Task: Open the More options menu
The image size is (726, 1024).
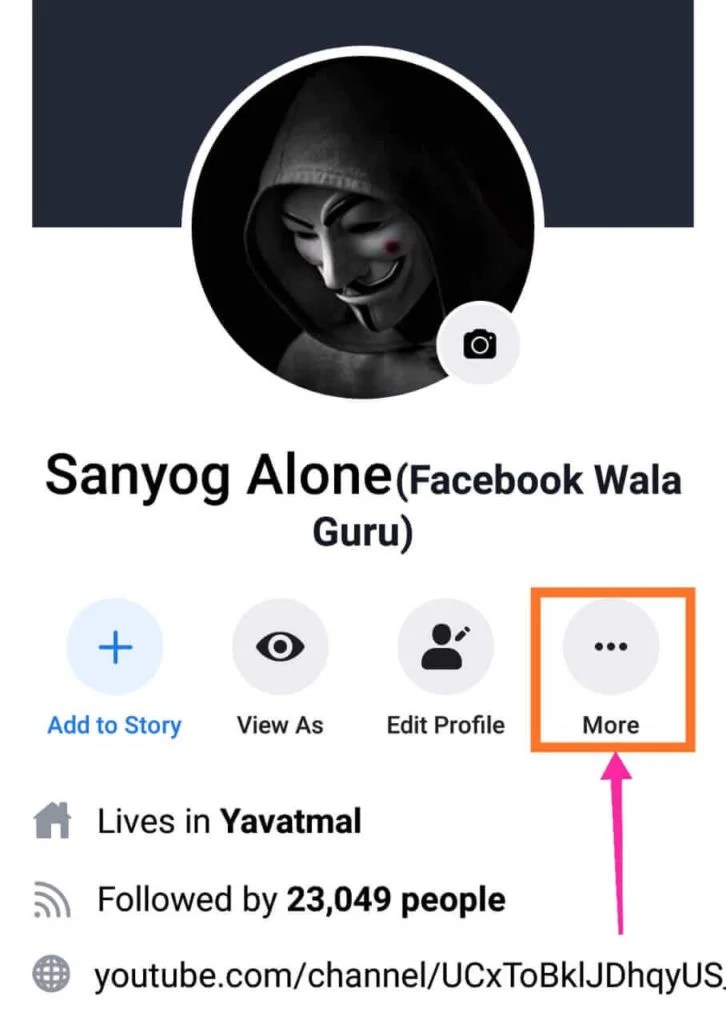Action: [611, 648]
